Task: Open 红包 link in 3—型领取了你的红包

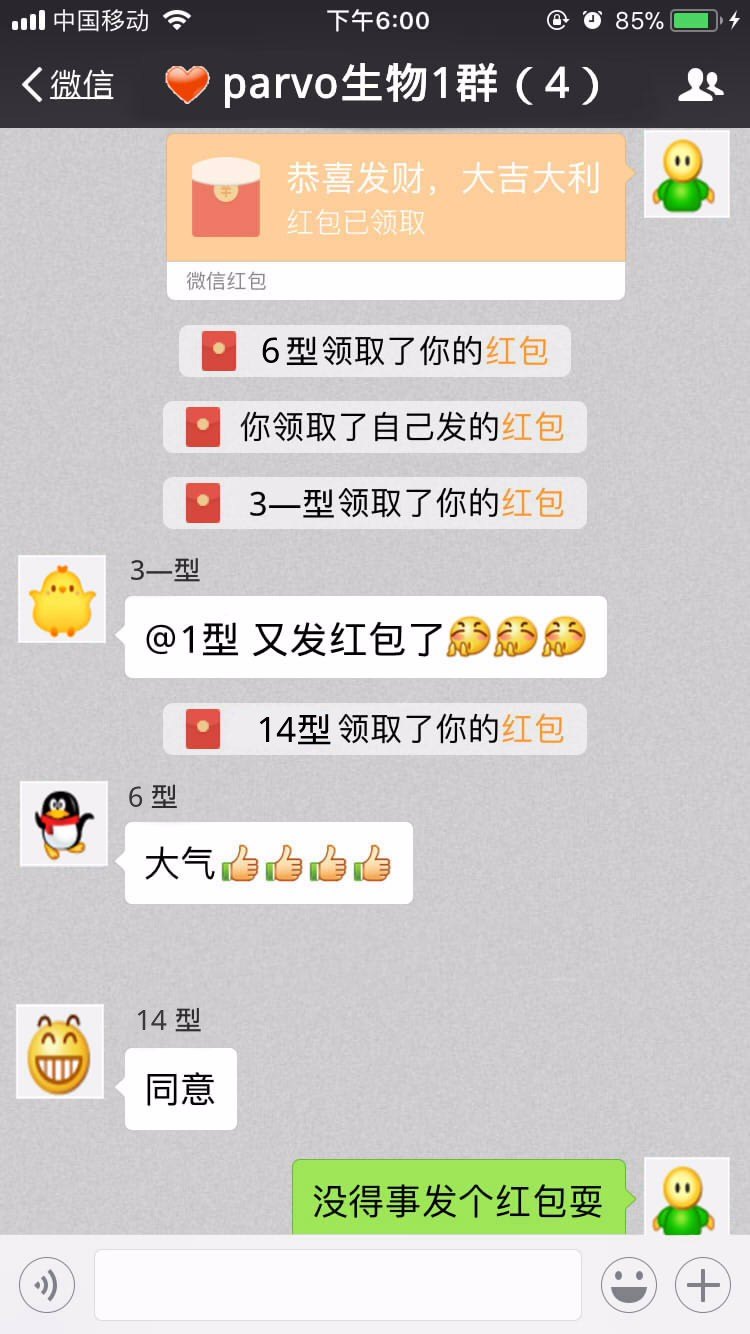Action: click(533, 503)
